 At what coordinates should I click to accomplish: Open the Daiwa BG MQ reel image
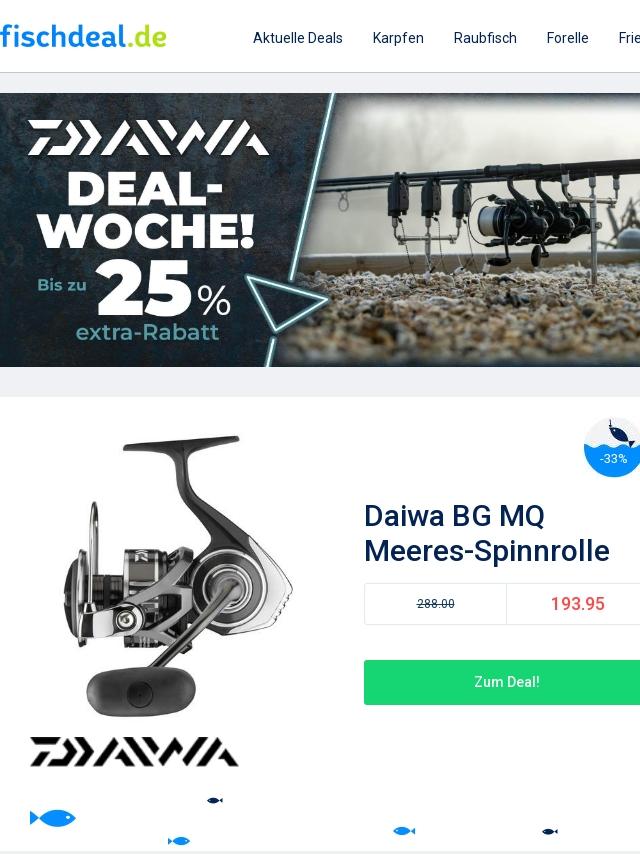click(178, 575)
